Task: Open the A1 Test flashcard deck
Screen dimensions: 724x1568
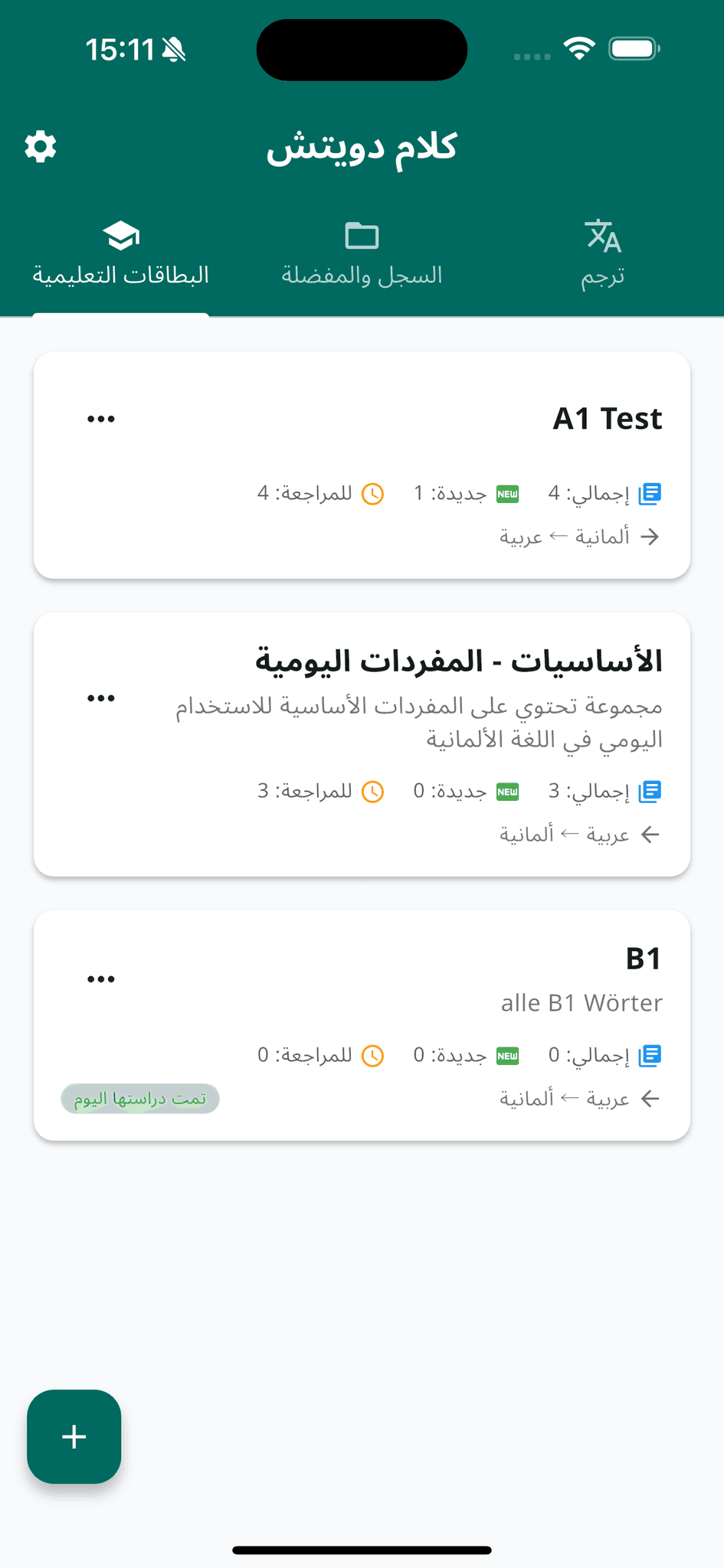Action: click(x=362, y=465)
